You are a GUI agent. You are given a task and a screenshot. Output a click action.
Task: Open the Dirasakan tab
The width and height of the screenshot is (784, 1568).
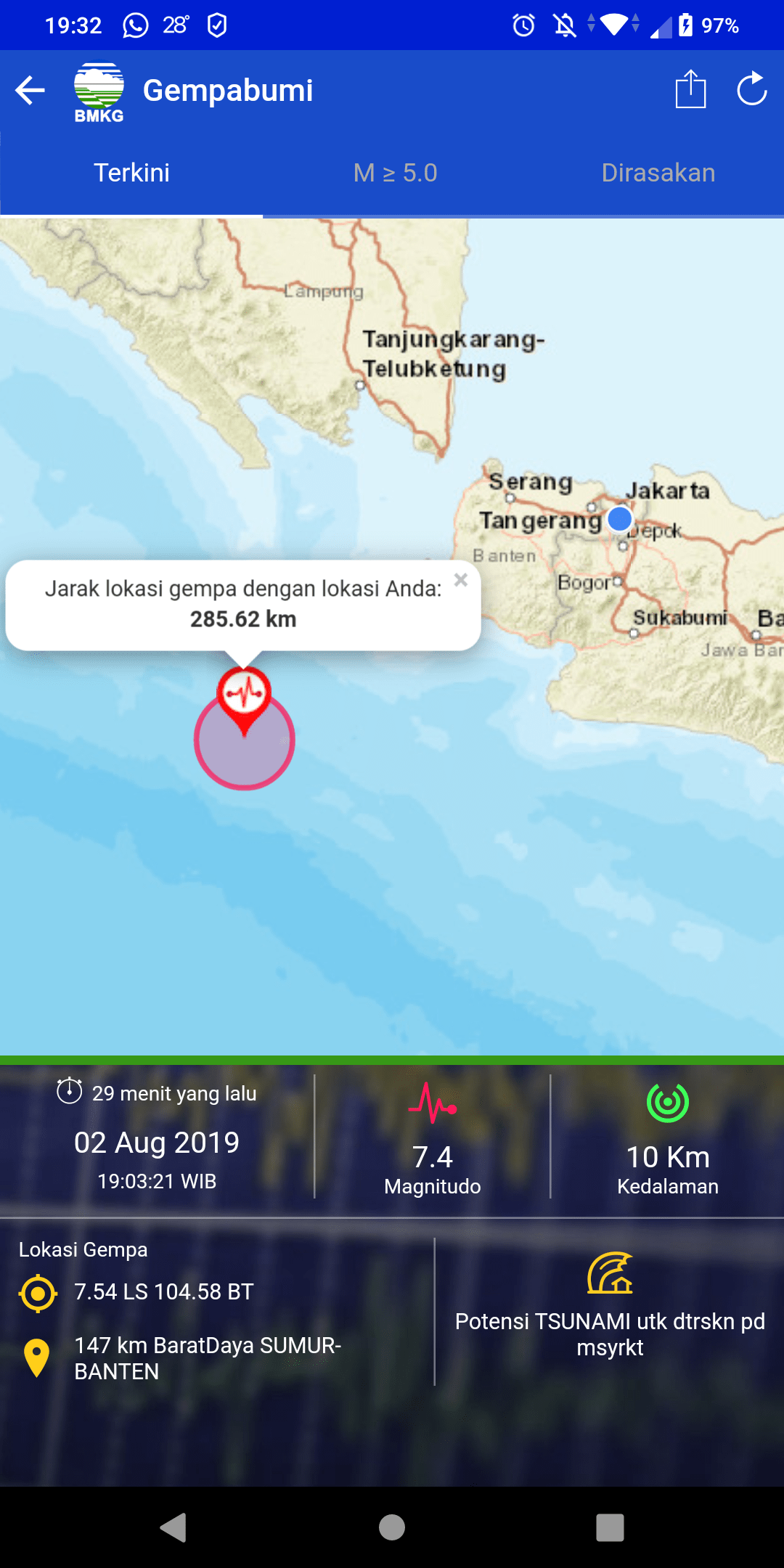coord(658,173)
